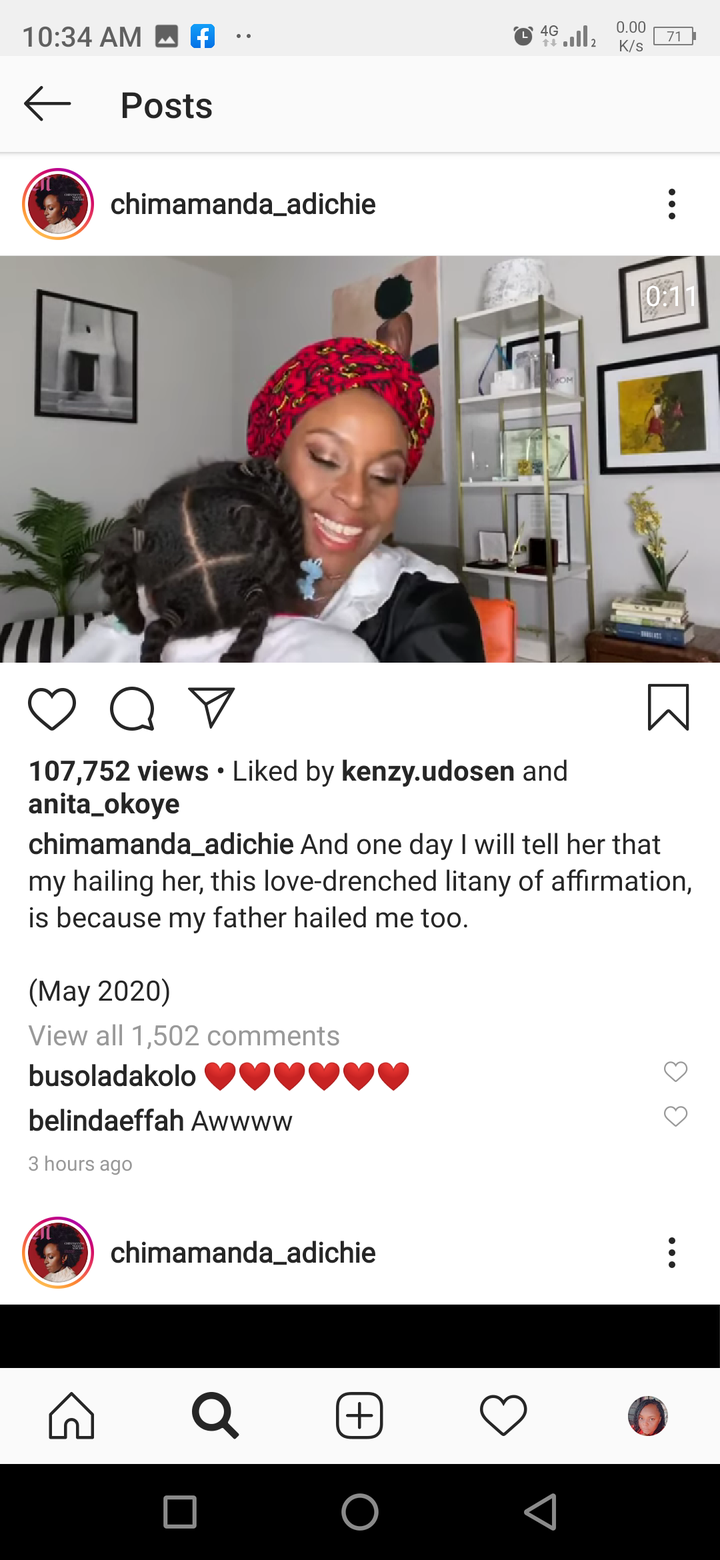The height and width of the screenshot is (1560, 720).
Task: Open the Search and explore tab
Action: pos(215,1416)
